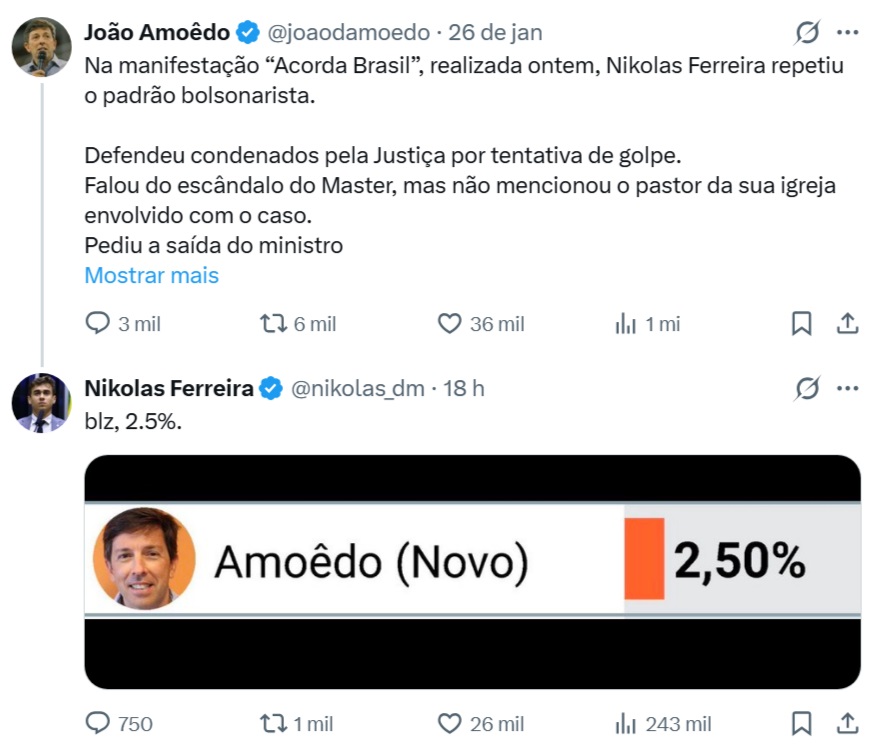
Task: Open overflow menu on João Amoêdo's tweet
Action: [x=847, y=33]
